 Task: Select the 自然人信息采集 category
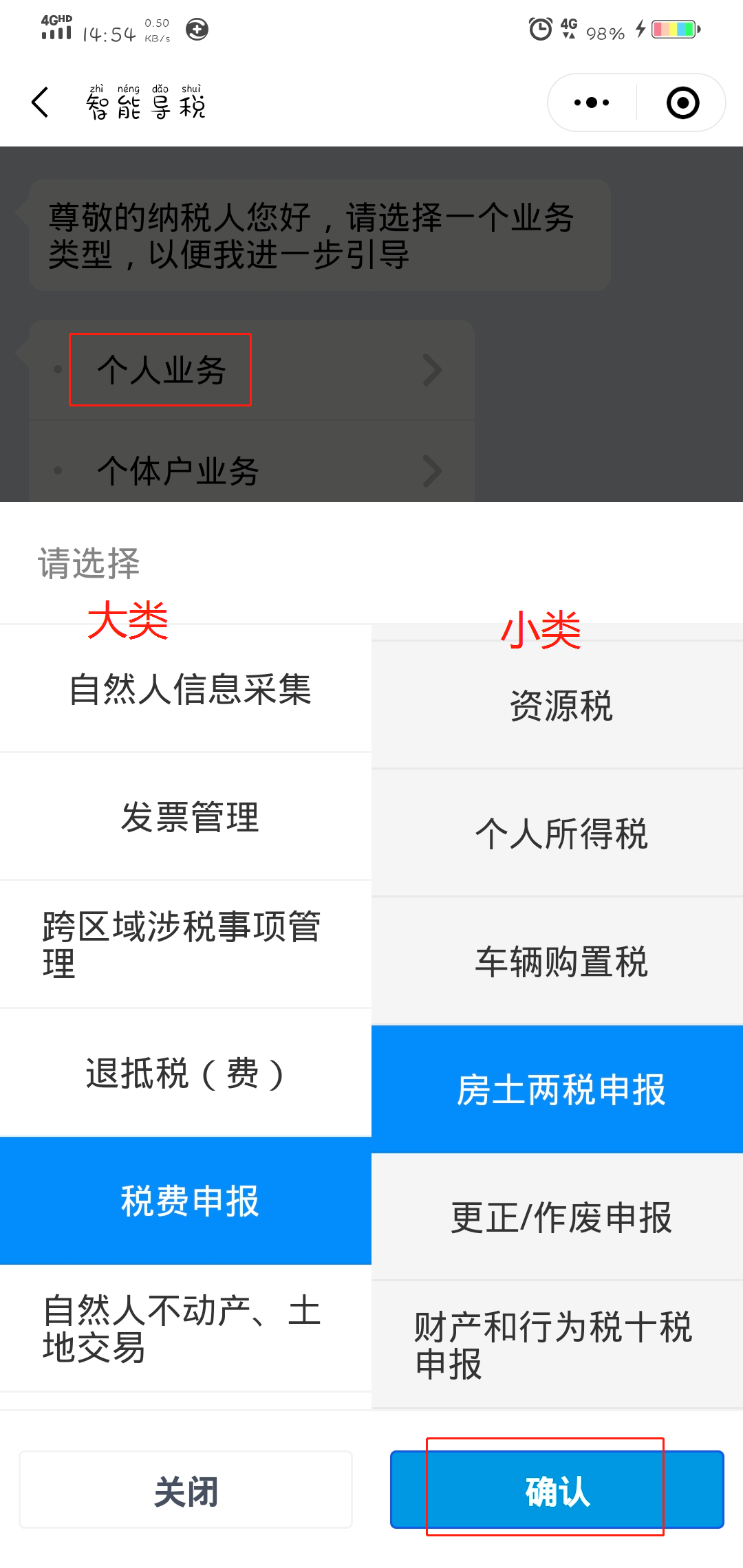click(x=186, y=689)
